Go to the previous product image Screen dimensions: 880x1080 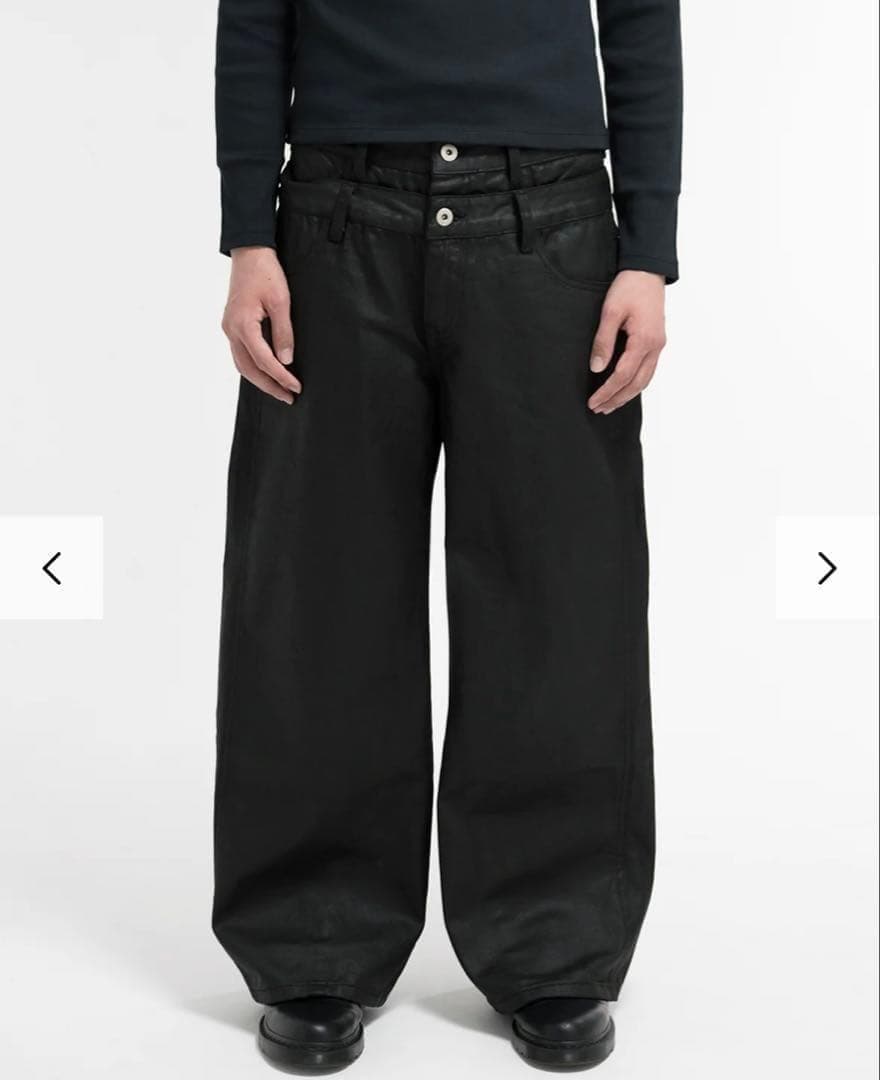point(51,568)
